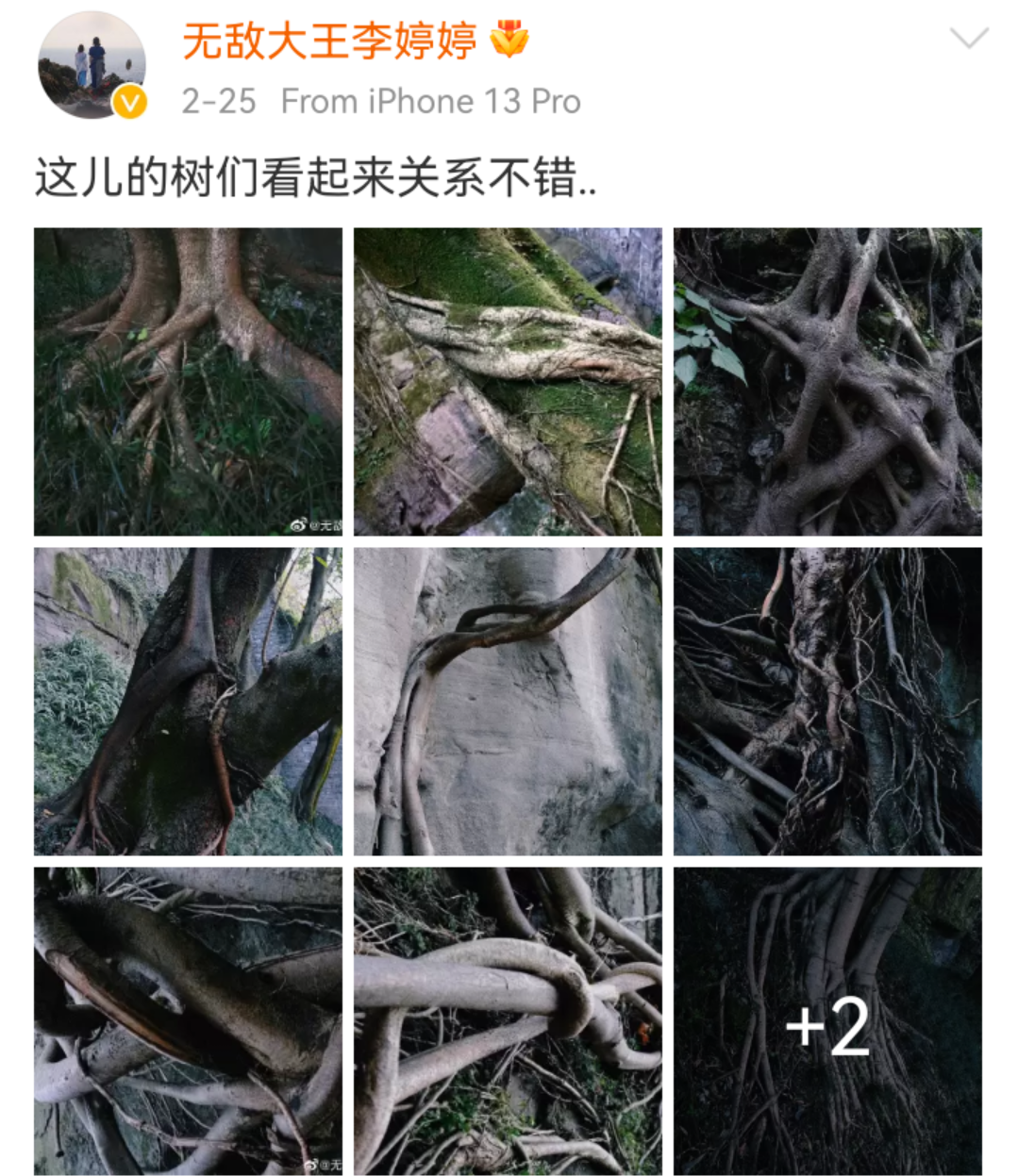Open username 无敌大王李婷婷 profile link
Screen dimensions: 1018x1176
pyautogui.click(x=329, y=41)
